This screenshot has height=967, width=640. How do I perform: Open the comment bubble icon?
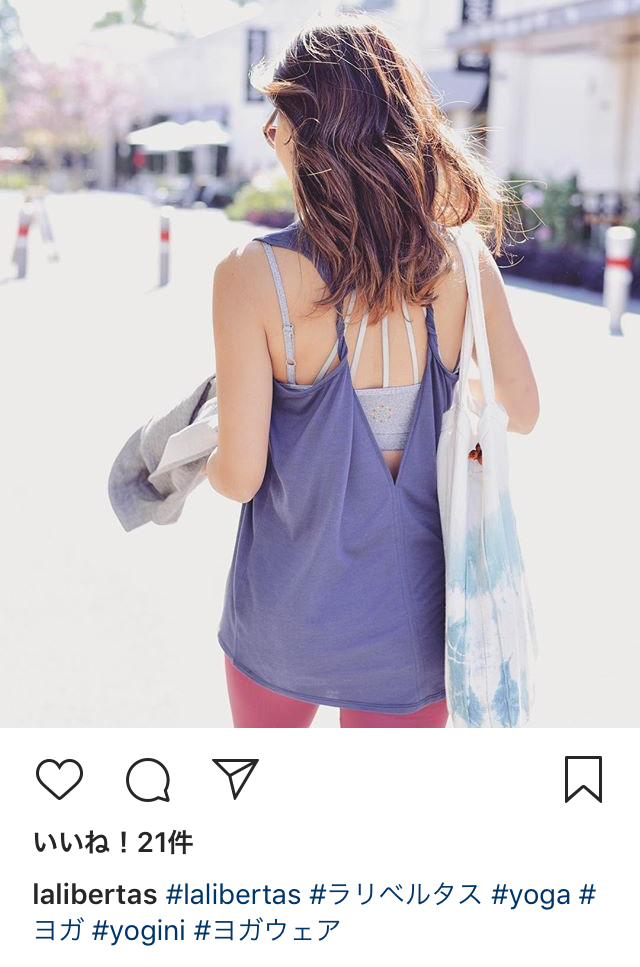click(x=147, y=779)
